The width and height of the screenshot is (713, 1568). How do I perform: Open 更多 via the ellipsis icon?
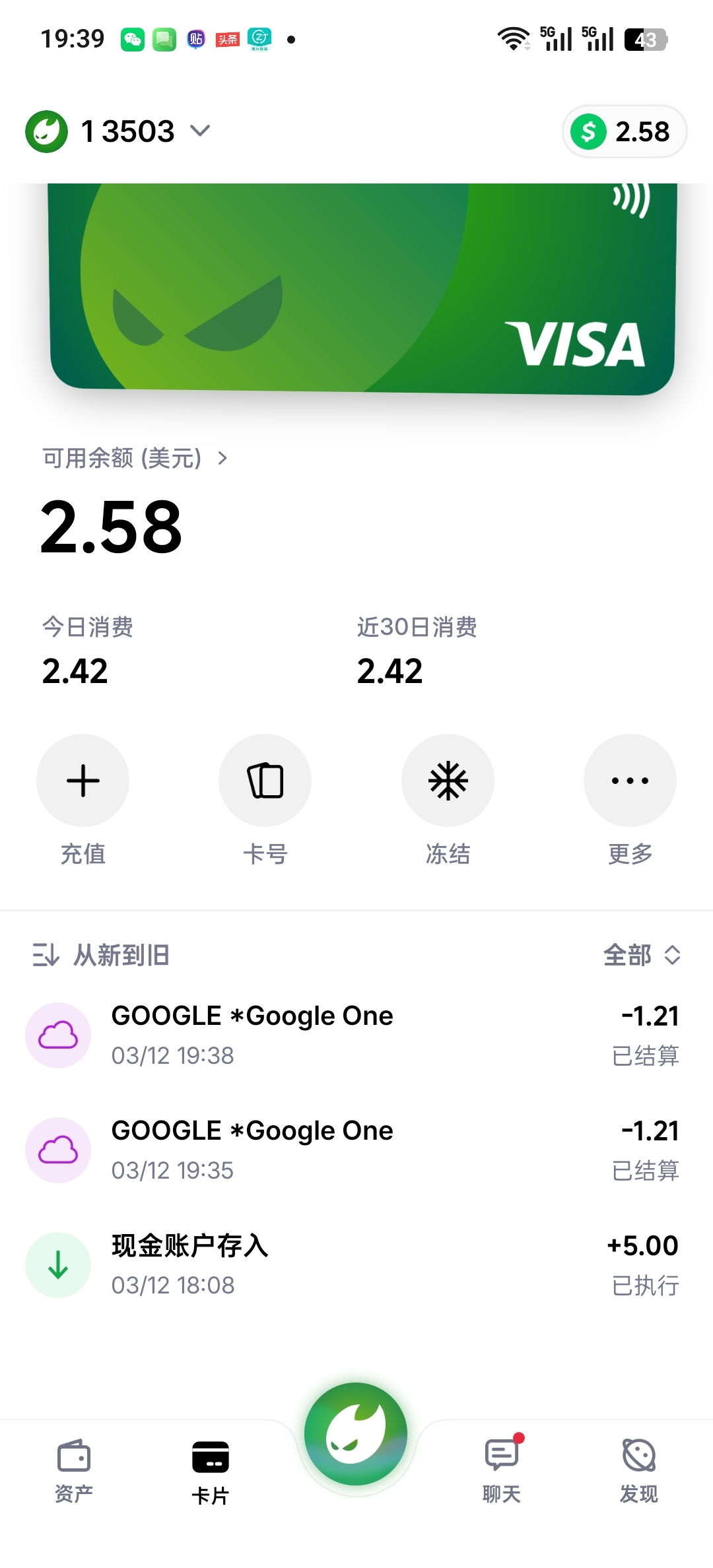629,780
